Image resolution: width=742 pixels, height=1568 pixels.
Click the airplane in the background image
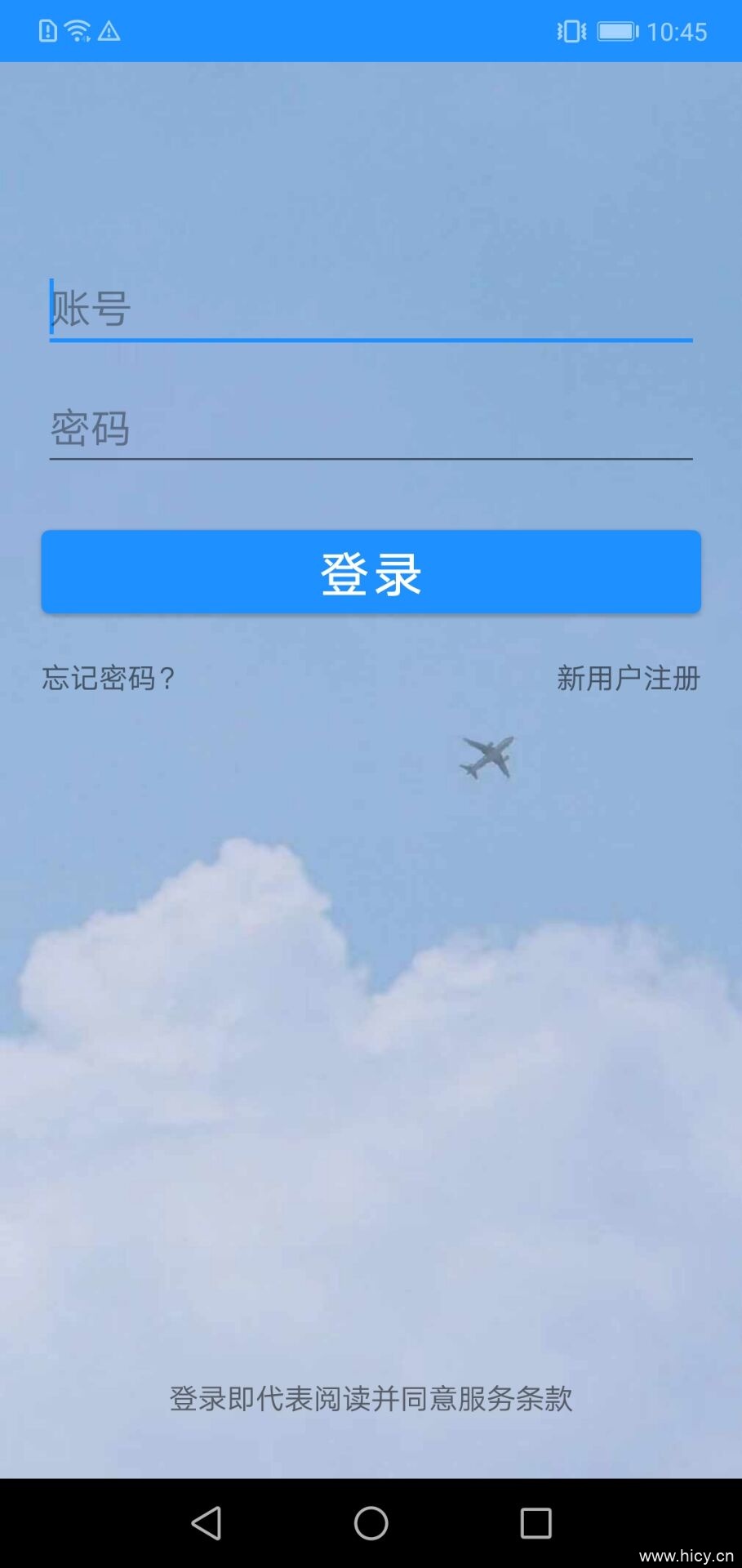[487, 753]
